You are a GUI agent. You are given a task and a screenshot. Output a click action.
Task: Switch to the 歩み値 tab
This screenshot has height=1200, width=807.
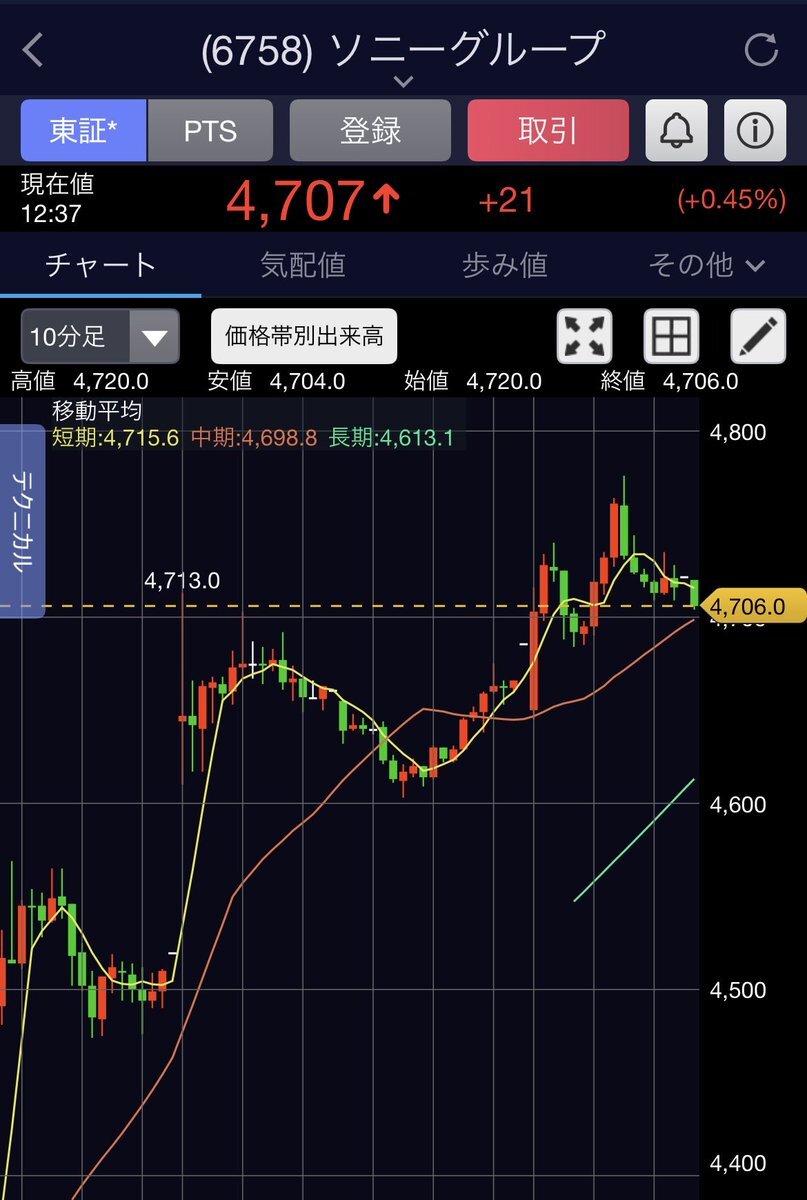(x=505, y=265)
